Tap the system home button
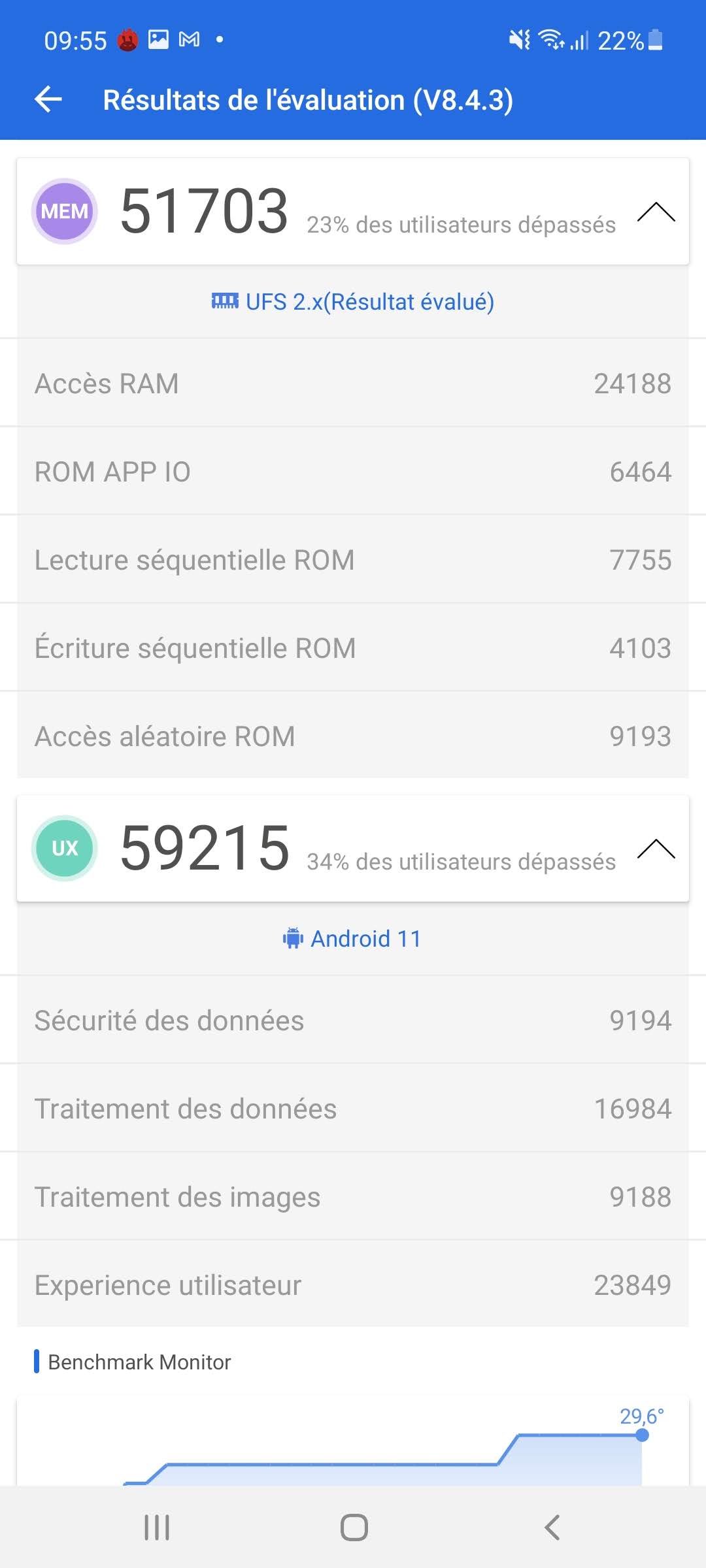706x1568 pixels. 354,1527
